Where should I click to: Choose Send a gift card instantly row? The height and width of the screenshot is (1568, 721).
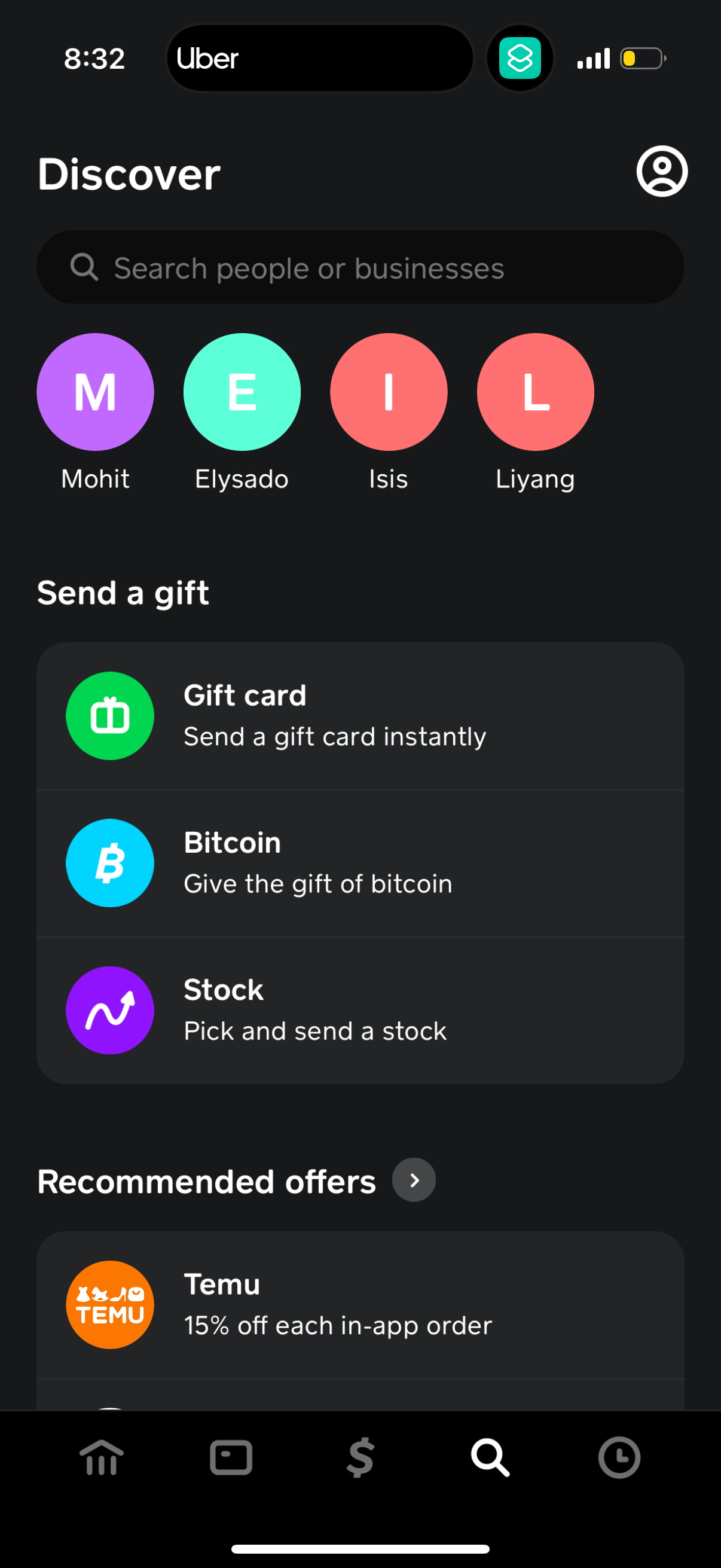[x=360, y=716]
